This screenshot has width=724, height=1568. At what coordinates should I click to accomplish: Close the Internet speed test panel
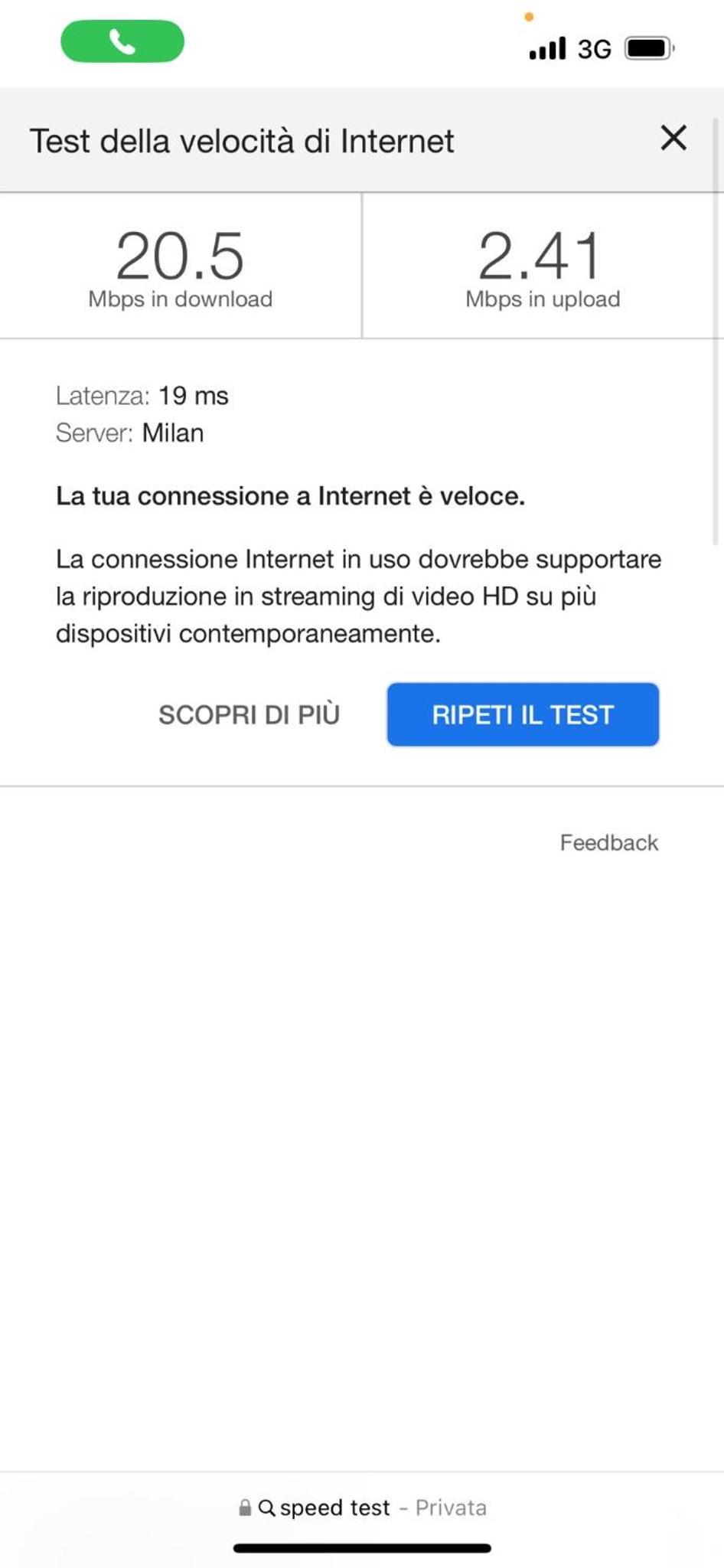[x=673, y=139]
